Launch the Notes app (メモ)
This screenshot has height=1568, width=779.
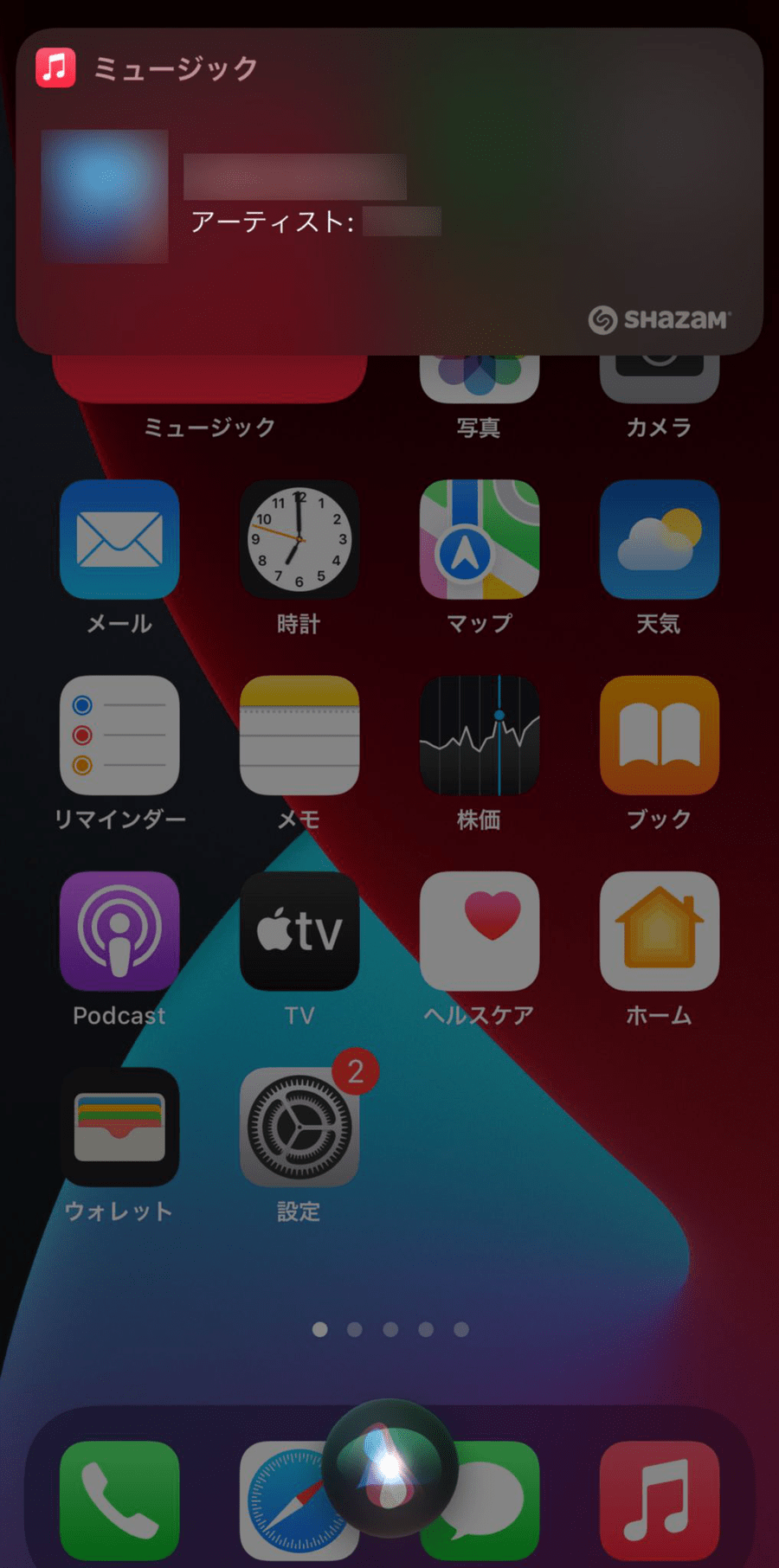[299, 736]
